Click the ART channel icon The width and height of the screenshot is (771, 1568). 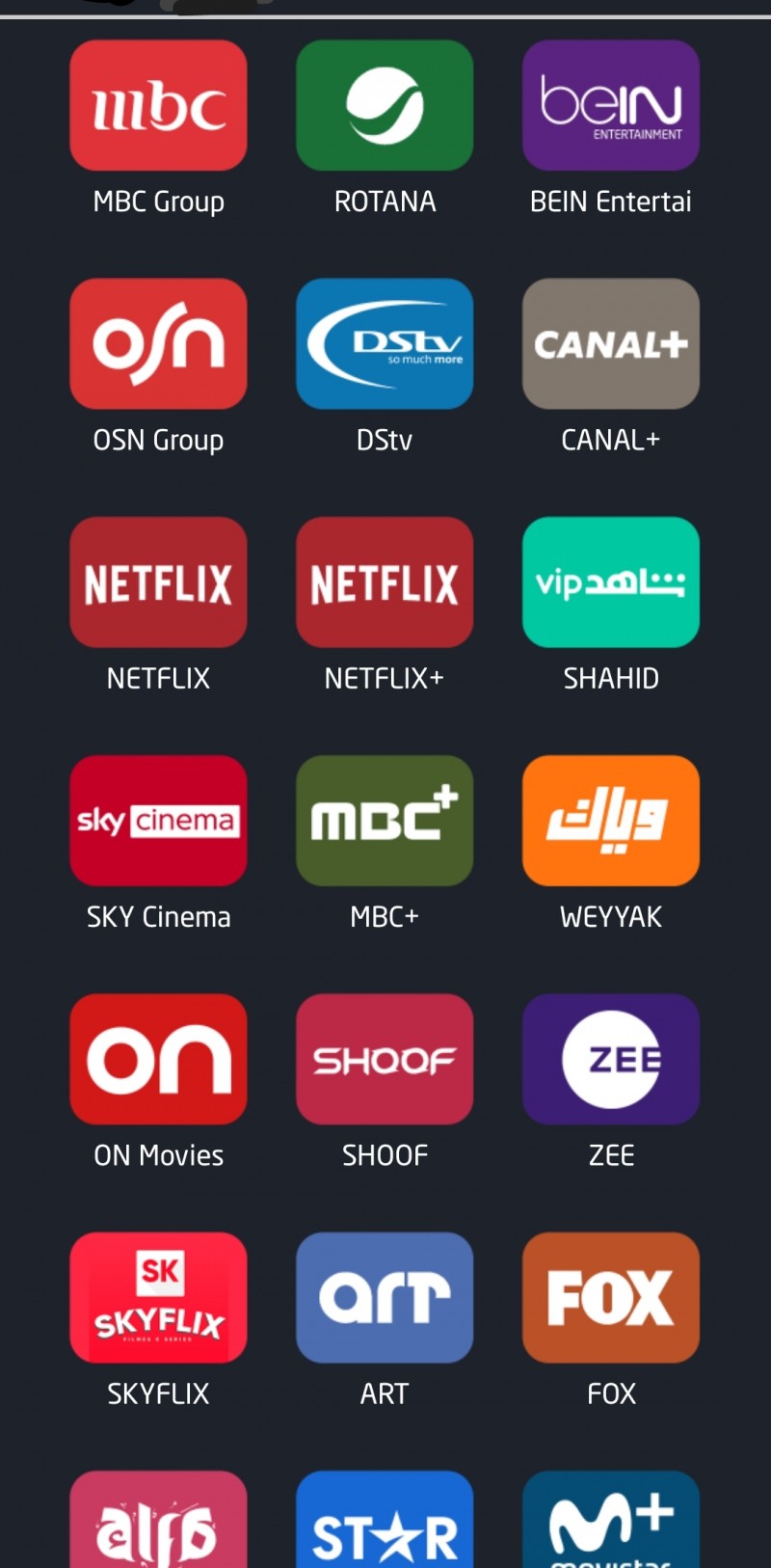click(385, 1297)
